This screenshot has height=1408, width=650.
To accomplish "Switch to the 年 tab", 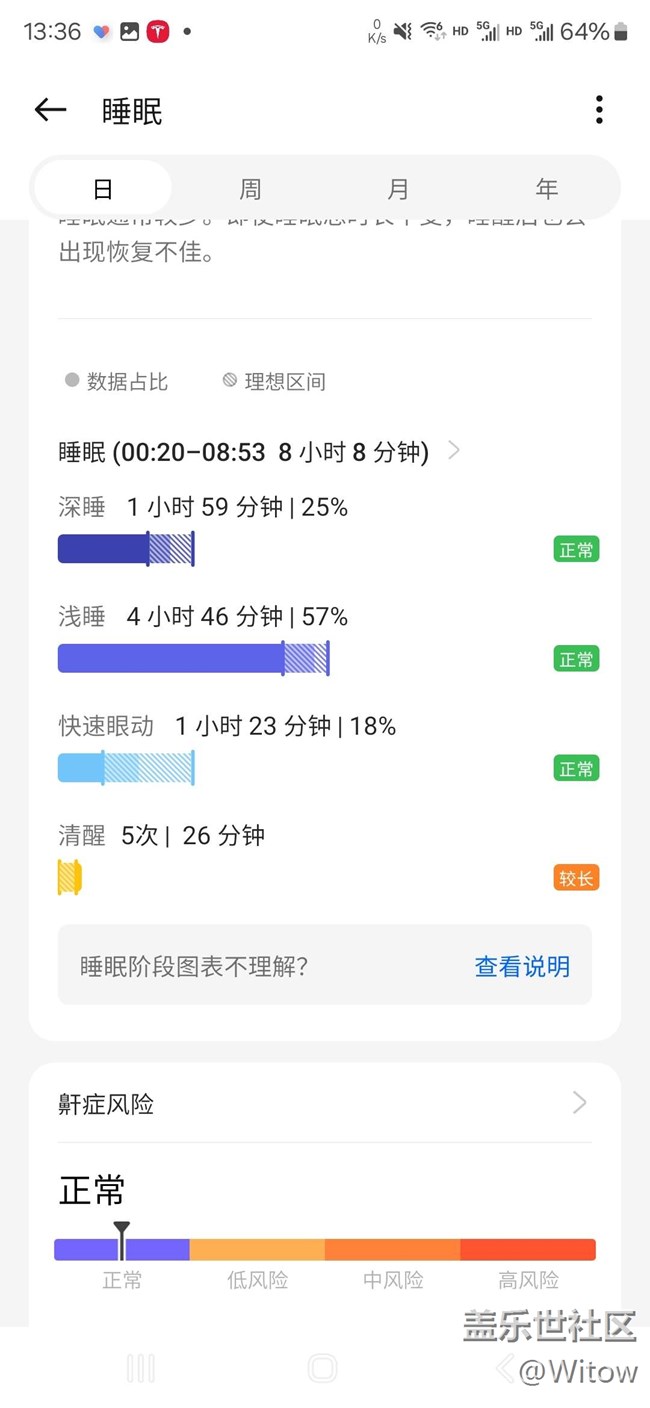I will click(x=546, y=188).
